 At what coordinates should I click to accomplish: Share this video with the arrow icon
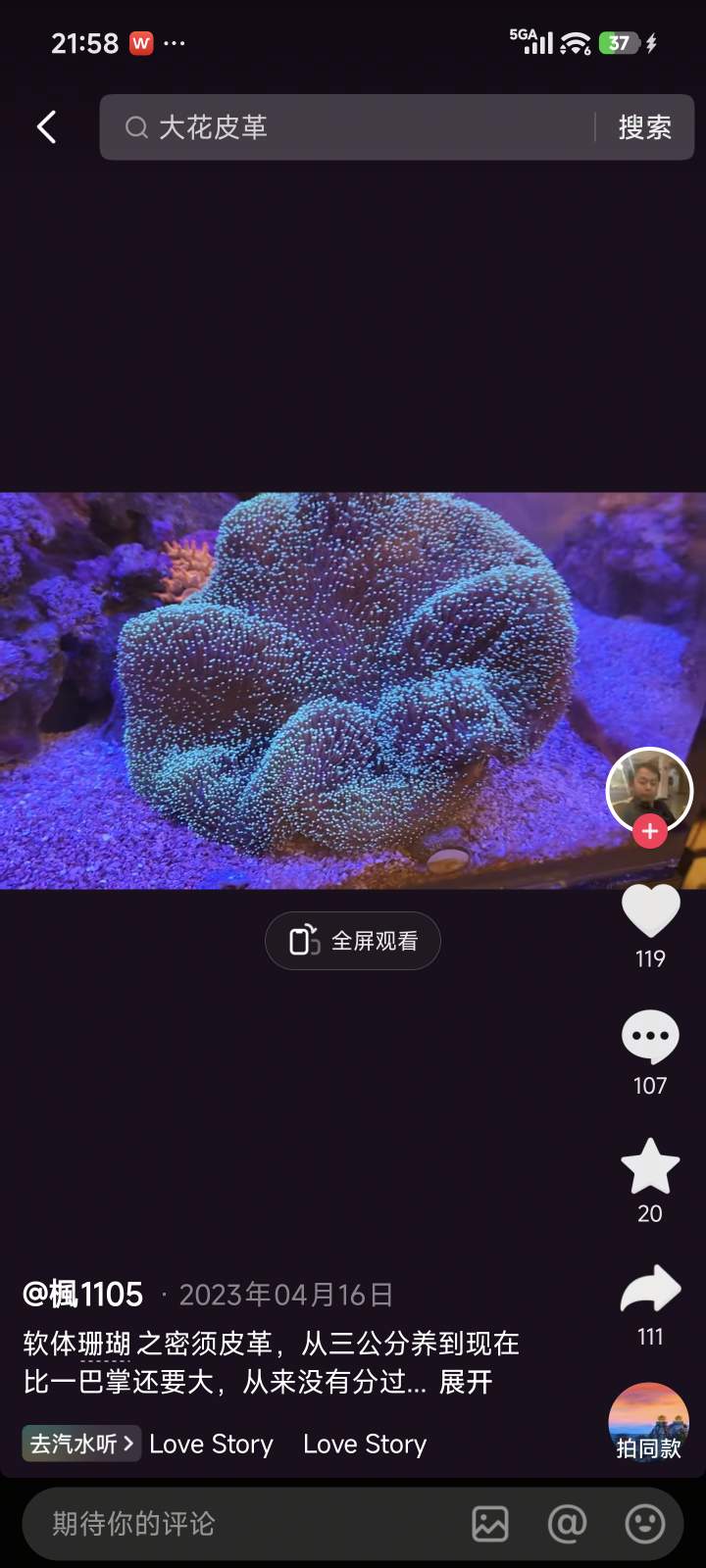coord(650,1292)
